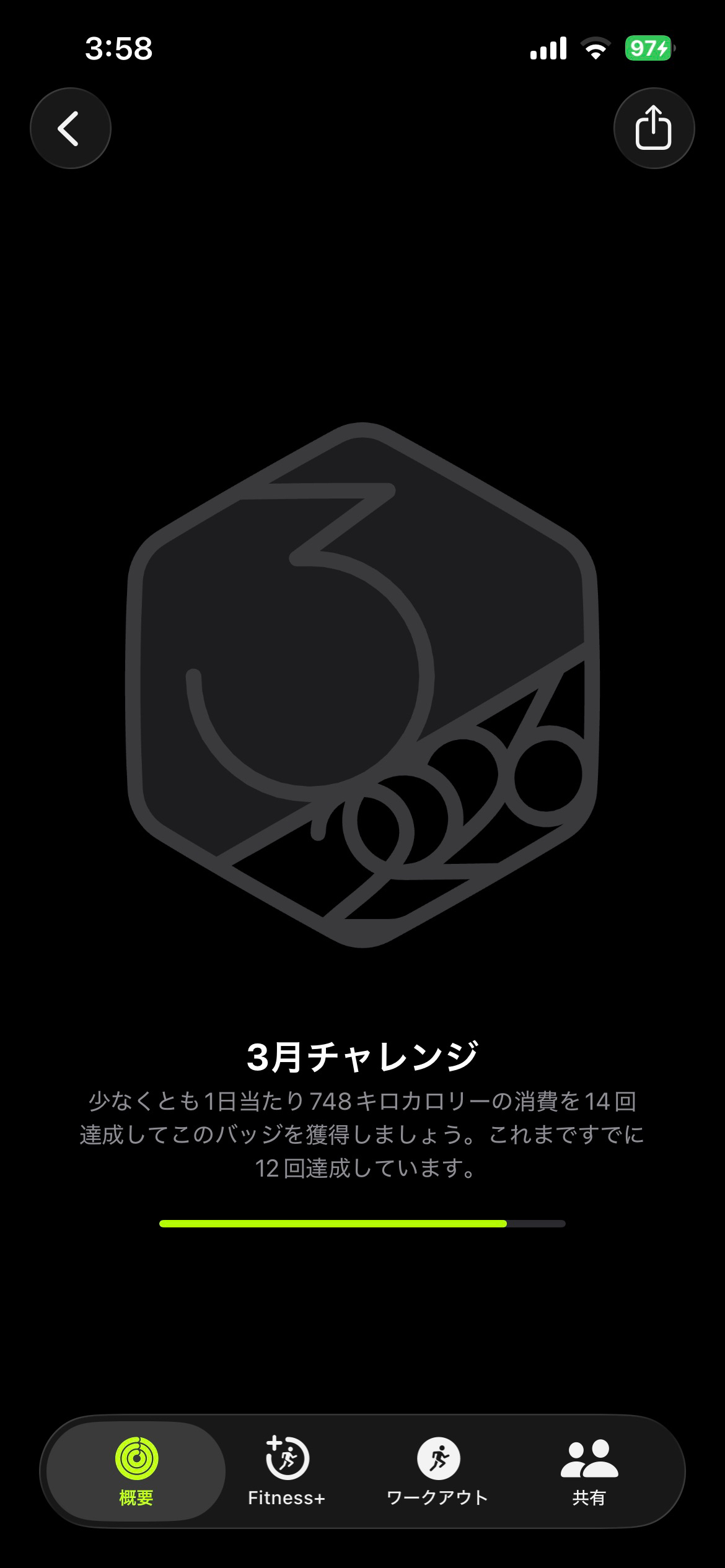Switch to the 概要 tab
Image resolution: width=725 pixels, height=1568 pixels.
coord(136,1471)
